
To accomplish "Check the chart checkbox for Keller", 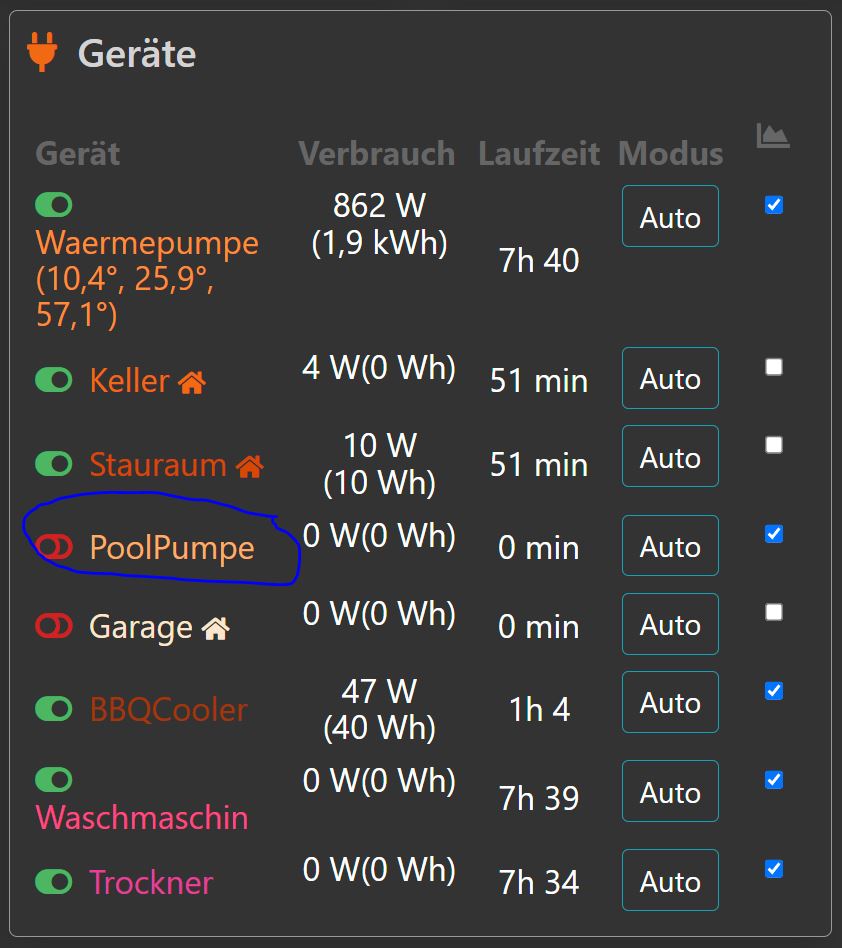I will (773, 367).
